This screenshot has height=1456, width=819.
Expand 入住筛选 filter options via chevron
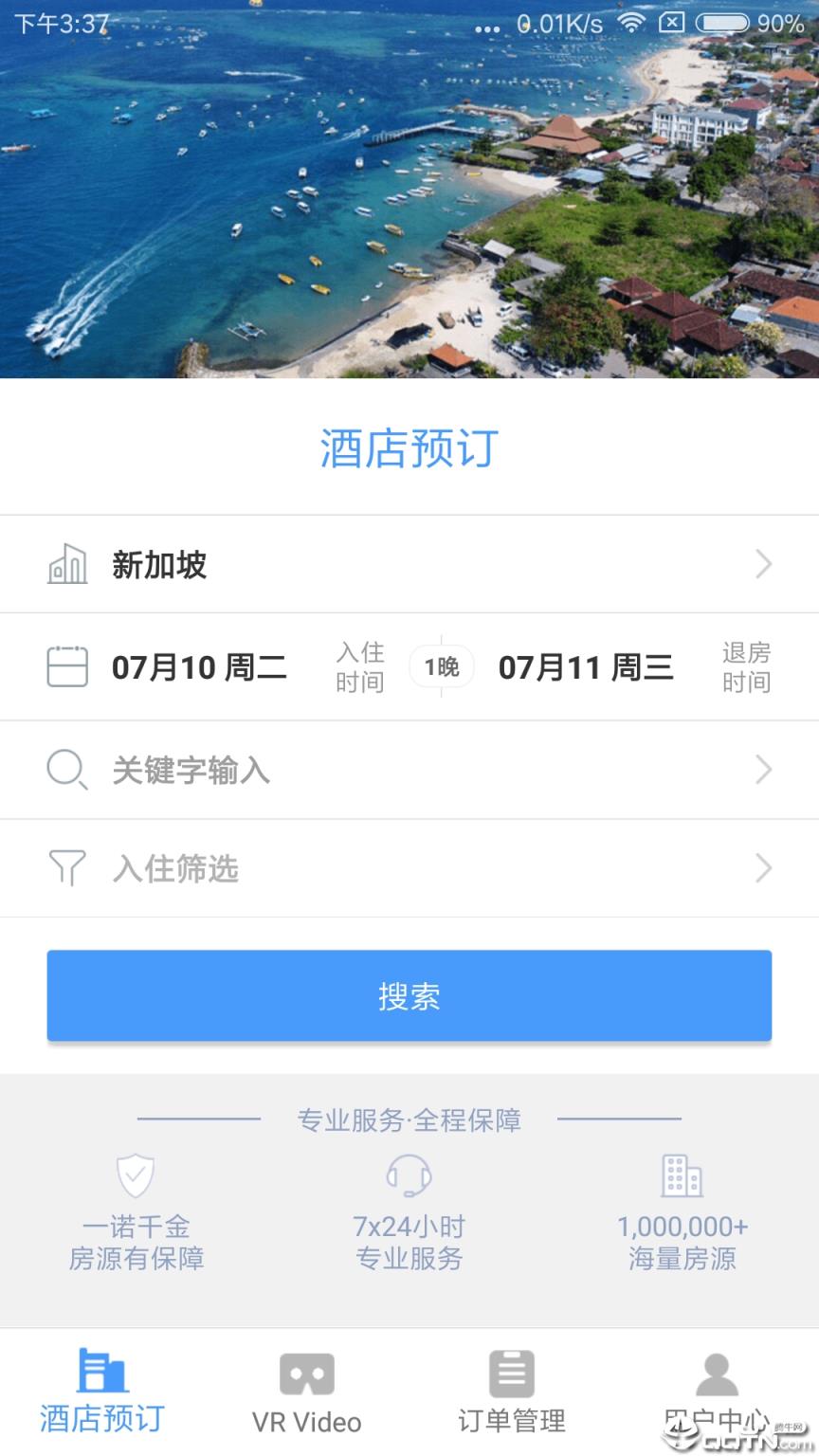click(764, 868)
